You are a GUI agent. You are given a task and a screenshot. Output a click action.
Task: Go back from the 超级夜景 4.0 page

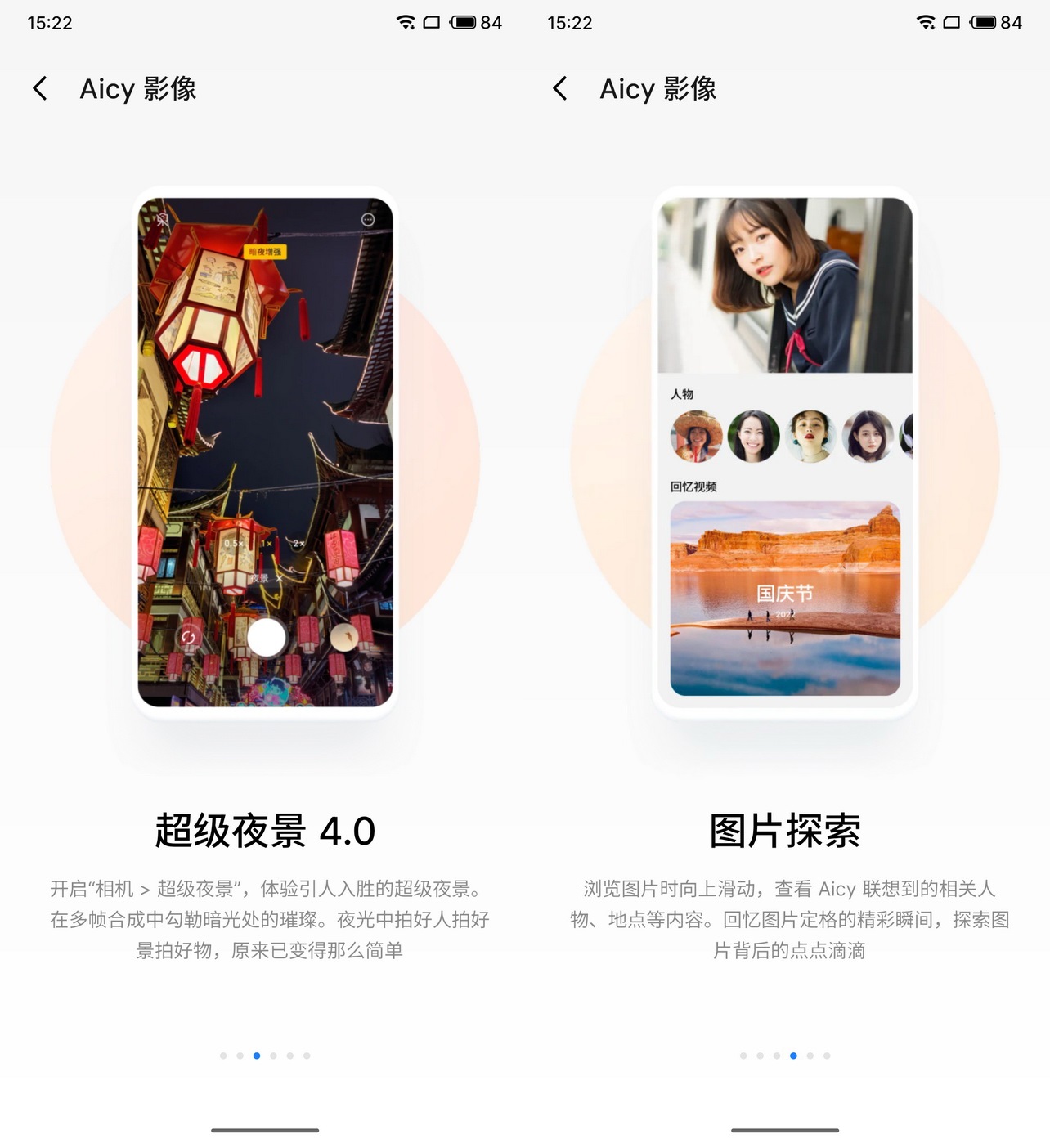tap(40, 88)
